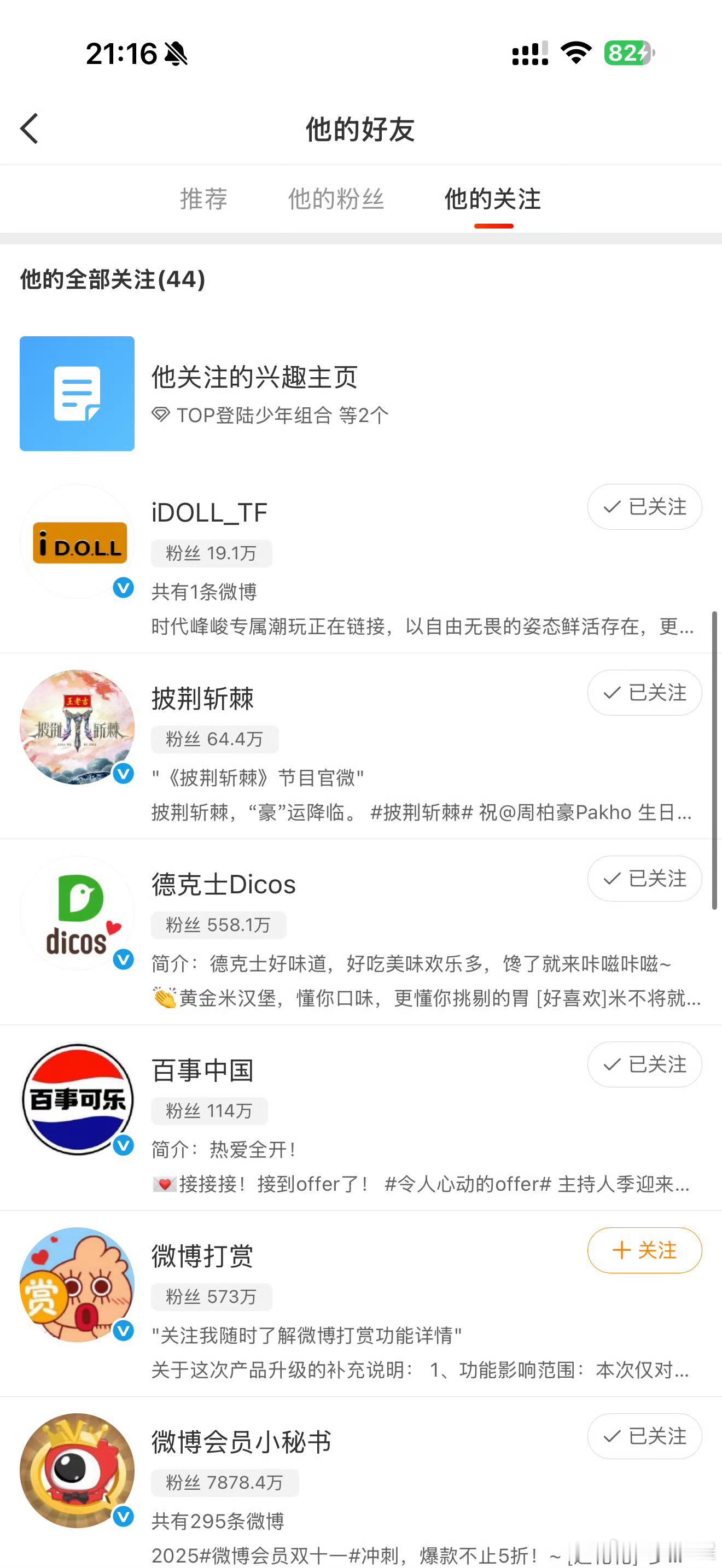The width and height of the screenshot is (722, 1568).
Task: Open iDOLL_TF profile
Action: [x=209, y=512]
